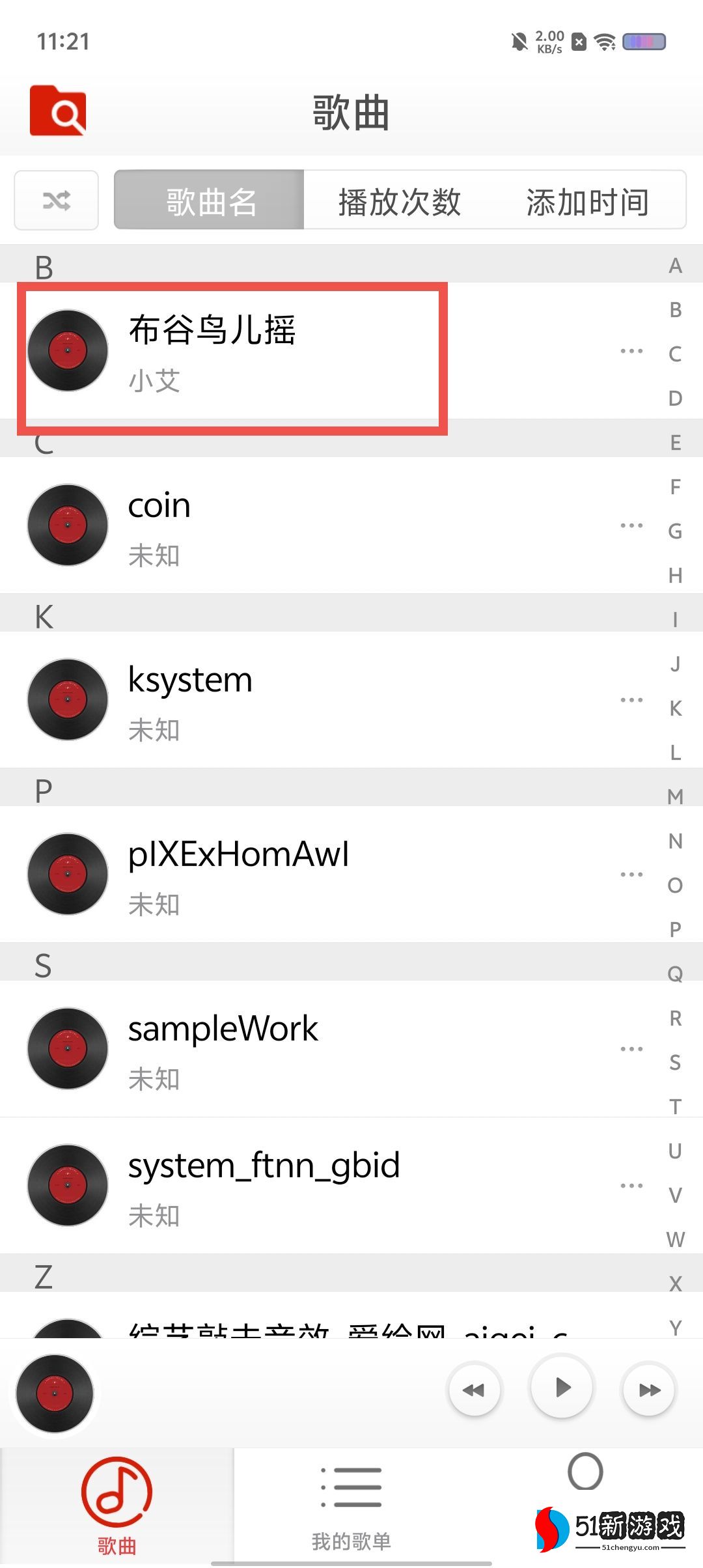
Task: Start playback with the play button
Action: tap(562, 1388)
